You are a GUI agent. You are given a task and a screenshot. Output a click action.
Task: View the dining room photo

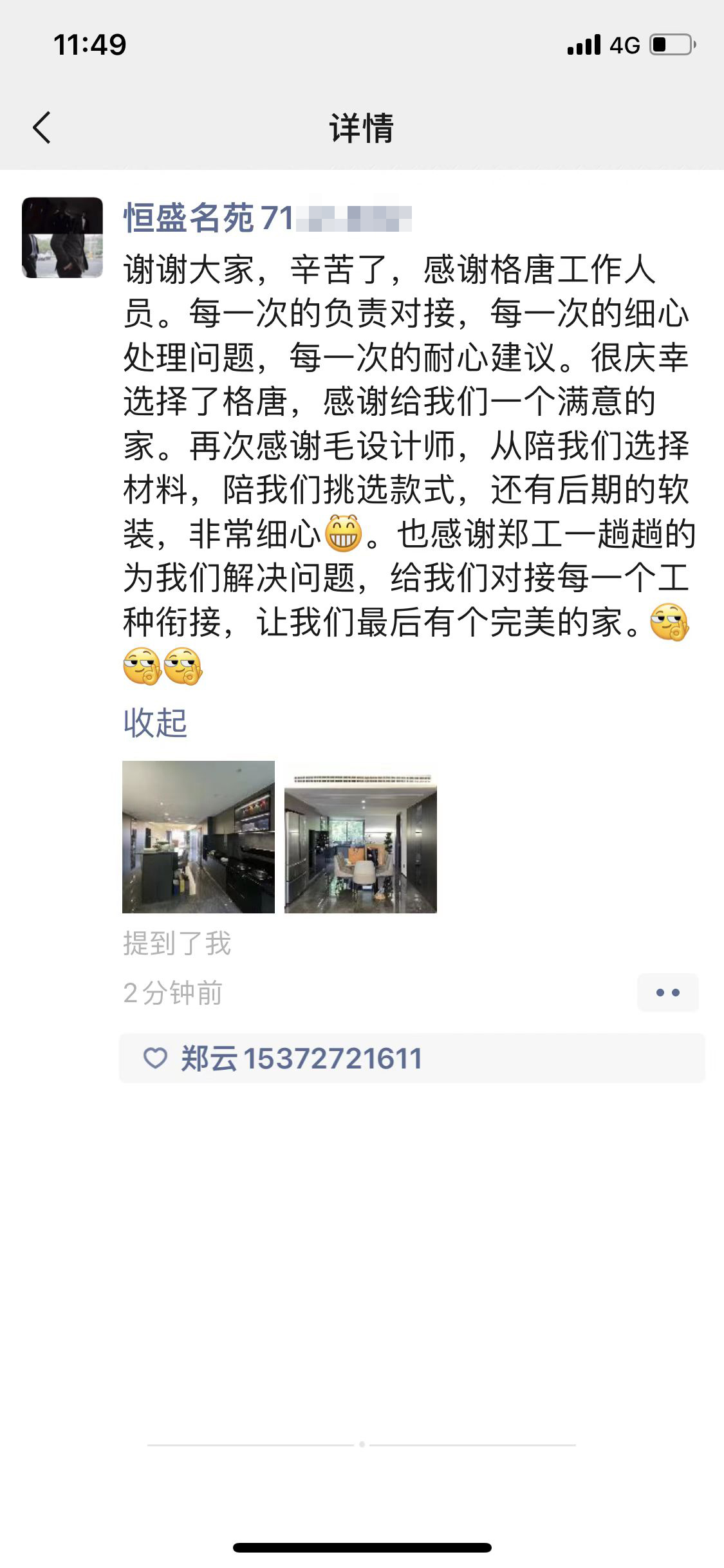click(x=360, y=837)
